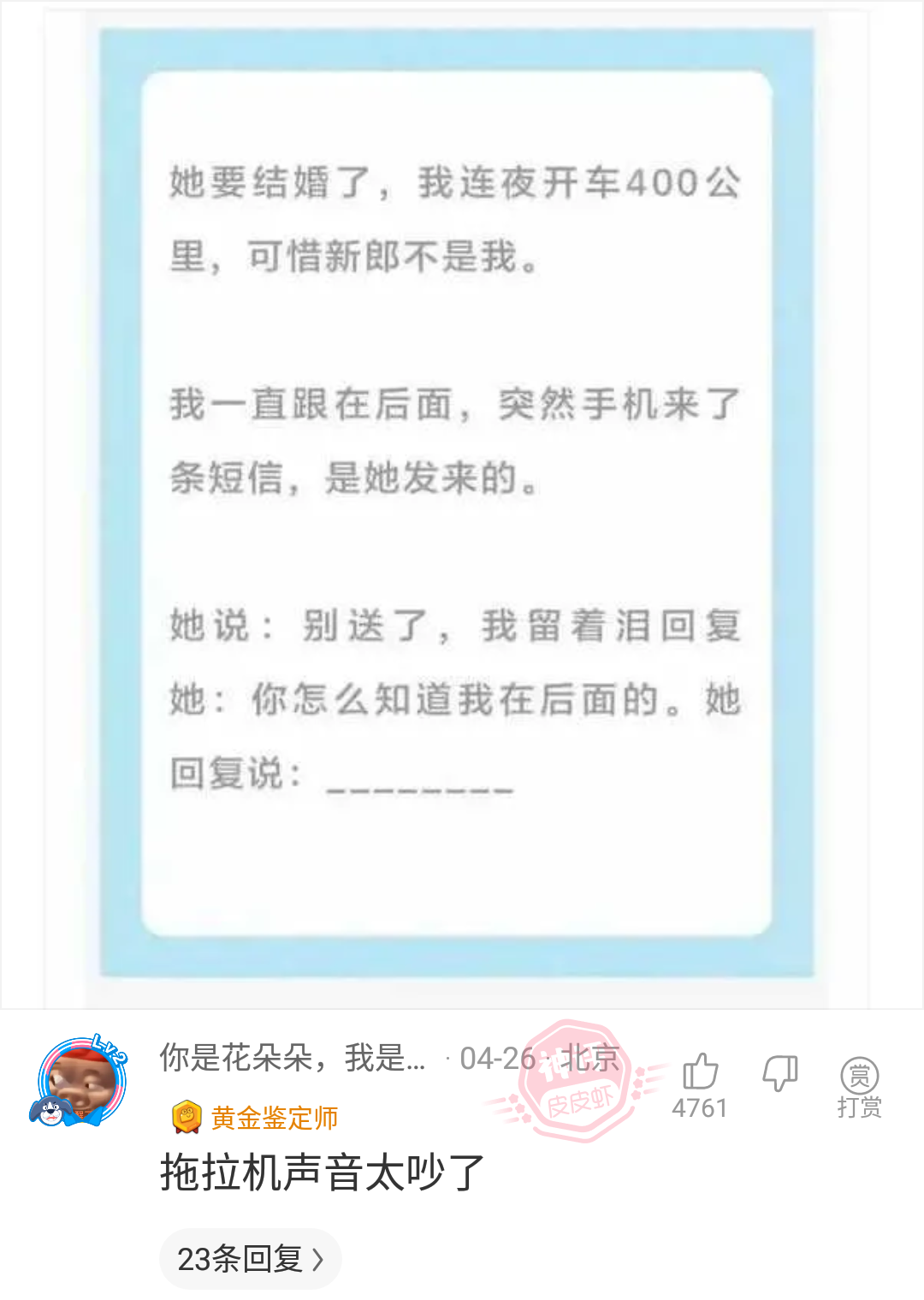This screenshot has height=1300, width=924.
Task: Dislike the comment 拖拉机声音太吵了
Action: click(779, 1073)
